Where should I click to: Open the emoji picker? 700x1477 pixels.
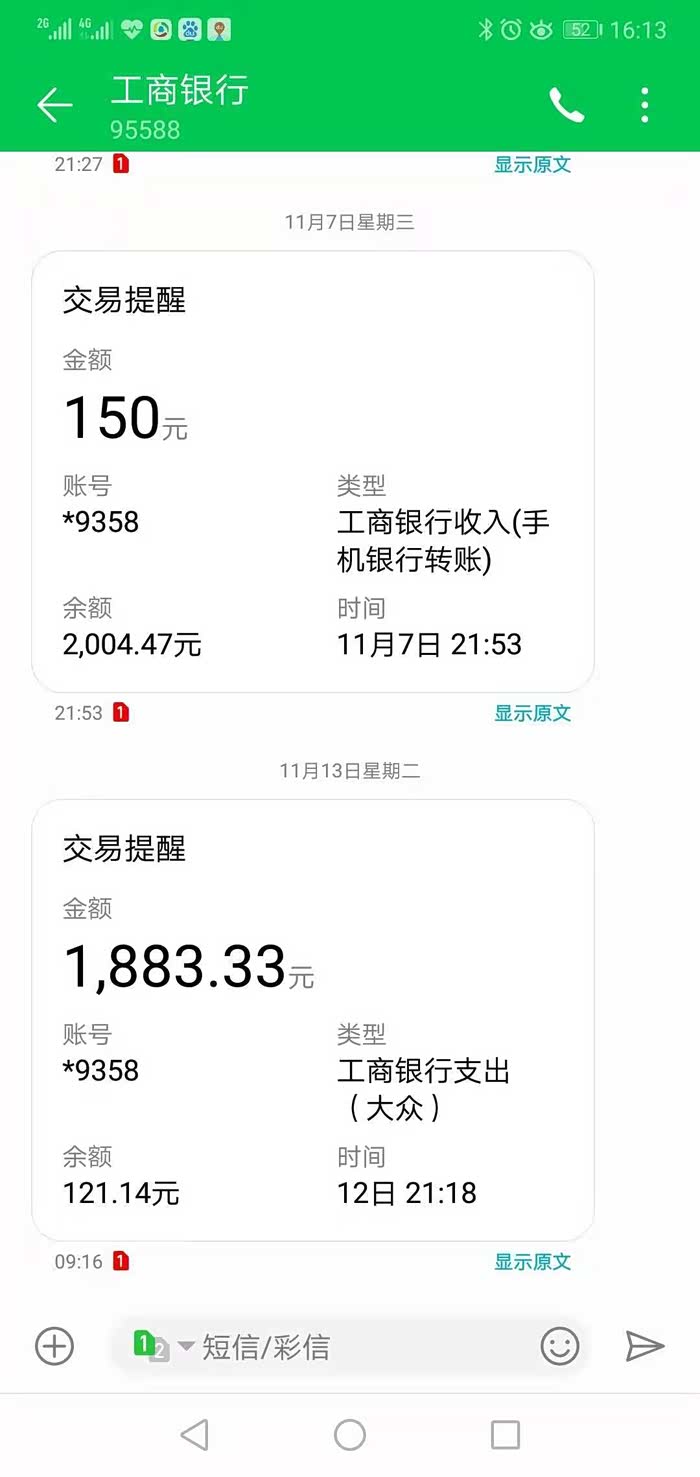(560, 1346)
